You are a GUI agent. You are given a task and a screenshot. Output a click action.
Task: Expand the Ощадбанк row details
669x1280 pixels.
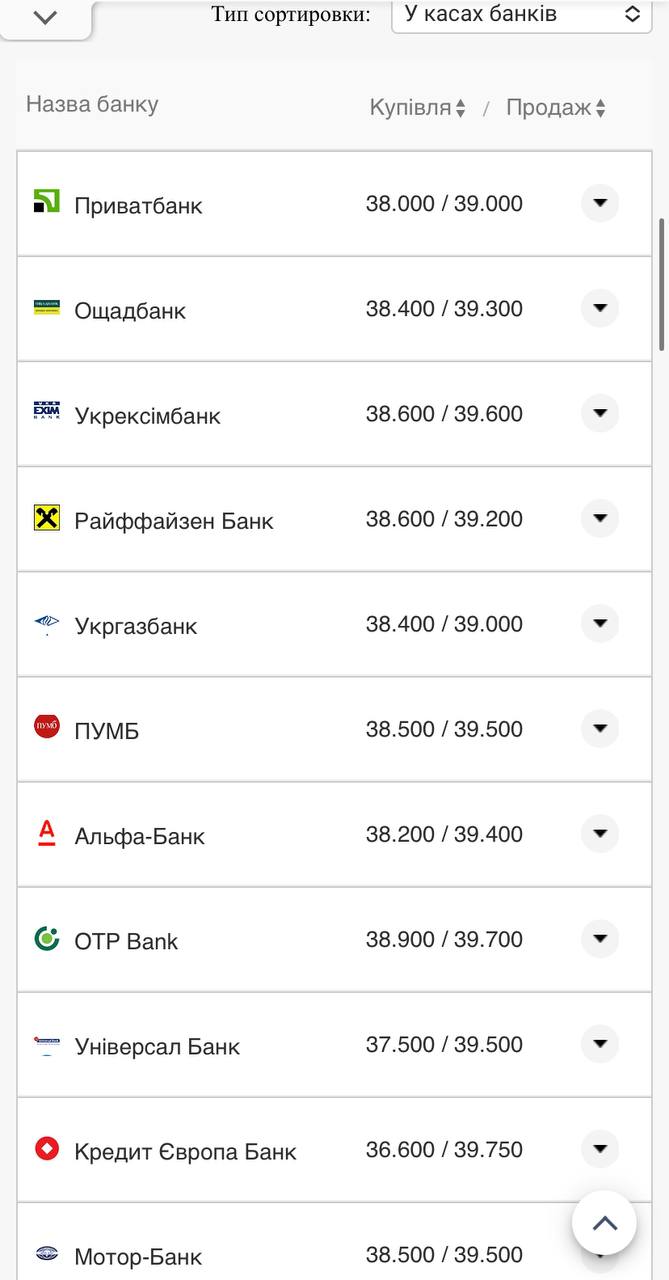tap(600, 309)
